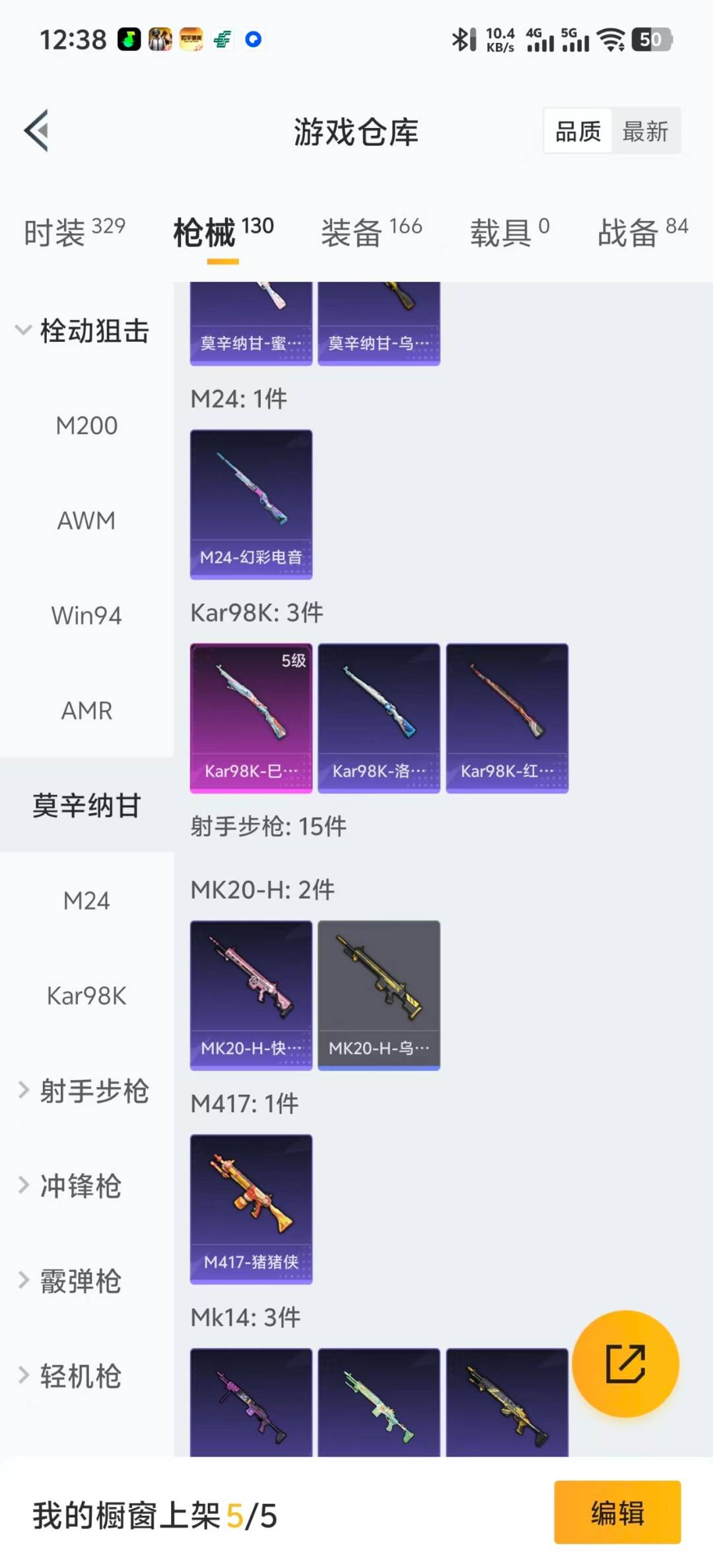
Task: Tap the Wi-Fi icon in status bar
Action: (611, 40)
